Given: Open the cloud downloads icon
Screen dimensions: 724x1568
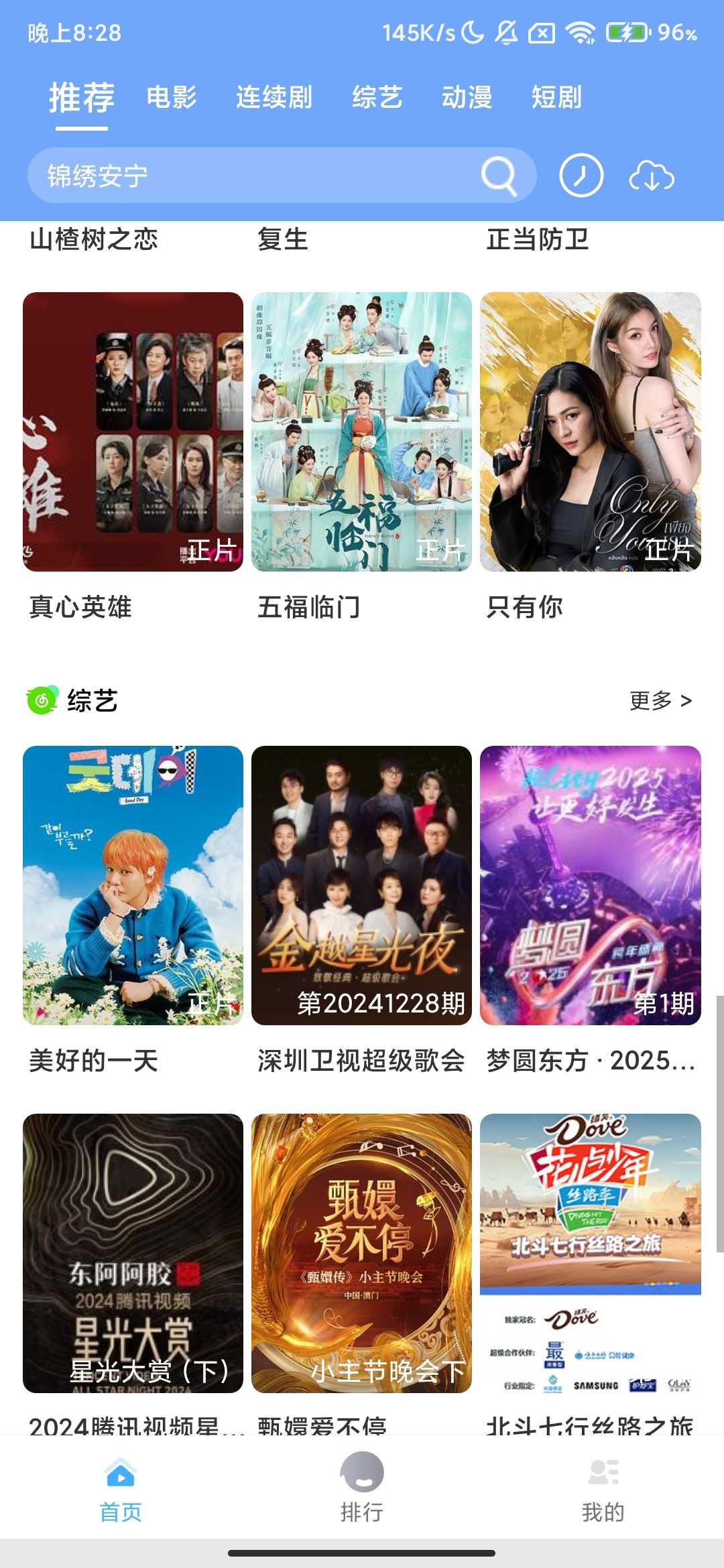Looking at the screenshot, I should (x=651, y=178).
